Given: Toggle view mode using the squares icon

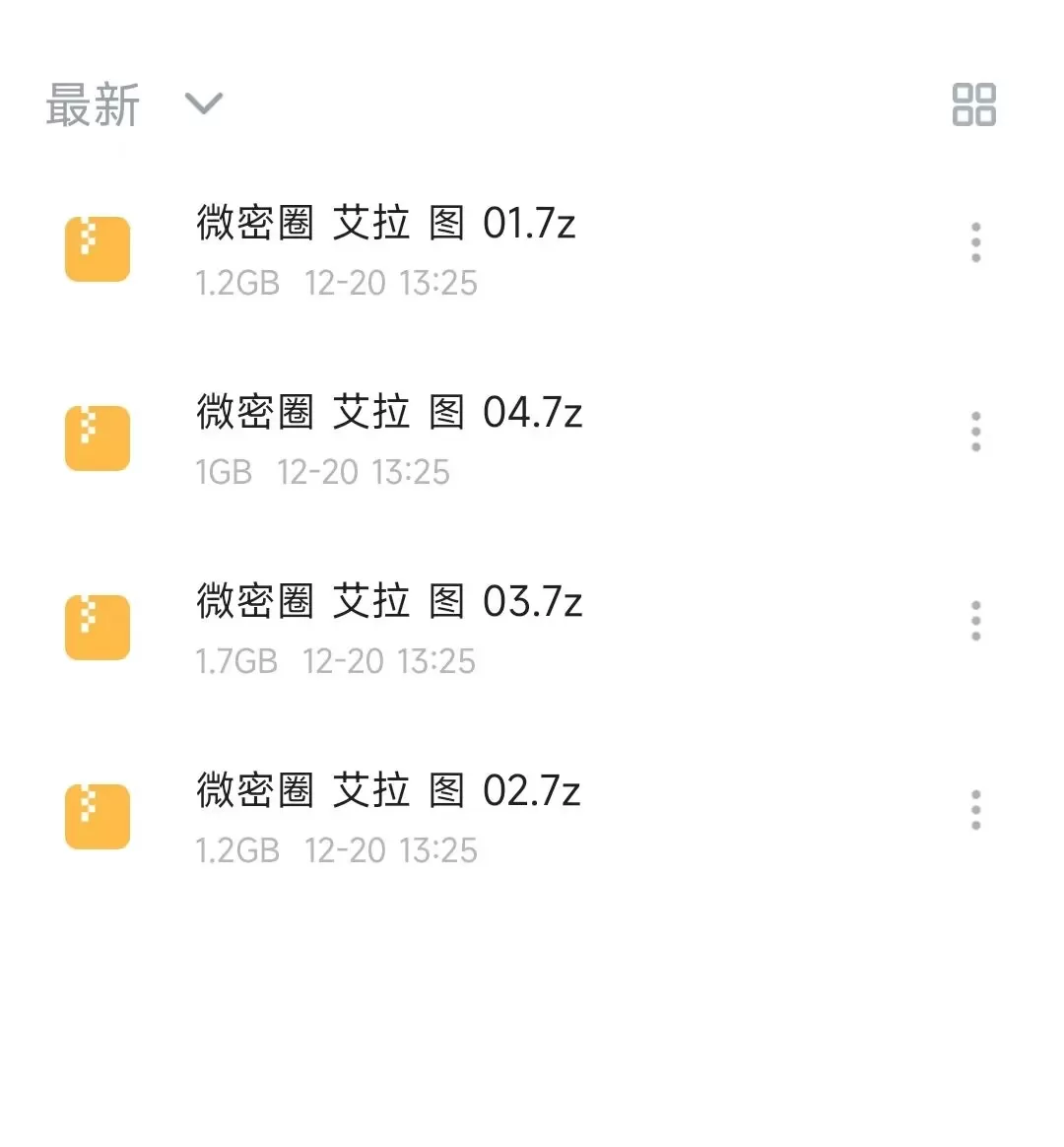Looking at the screenshot, I should [973, 103].
